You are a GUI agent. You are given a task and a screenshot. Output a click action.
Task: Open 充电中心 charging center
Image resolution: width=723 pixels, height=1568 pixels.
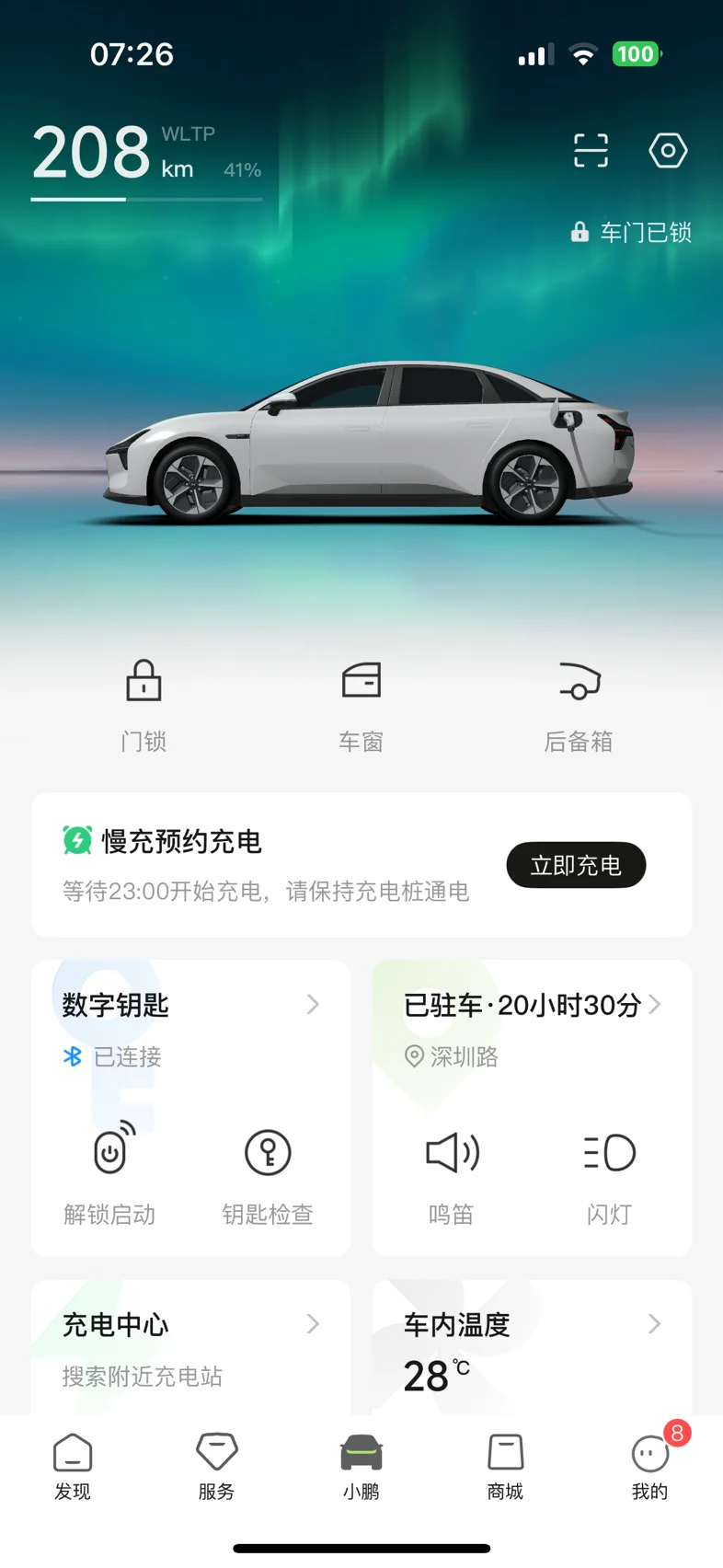(190, 1347)
